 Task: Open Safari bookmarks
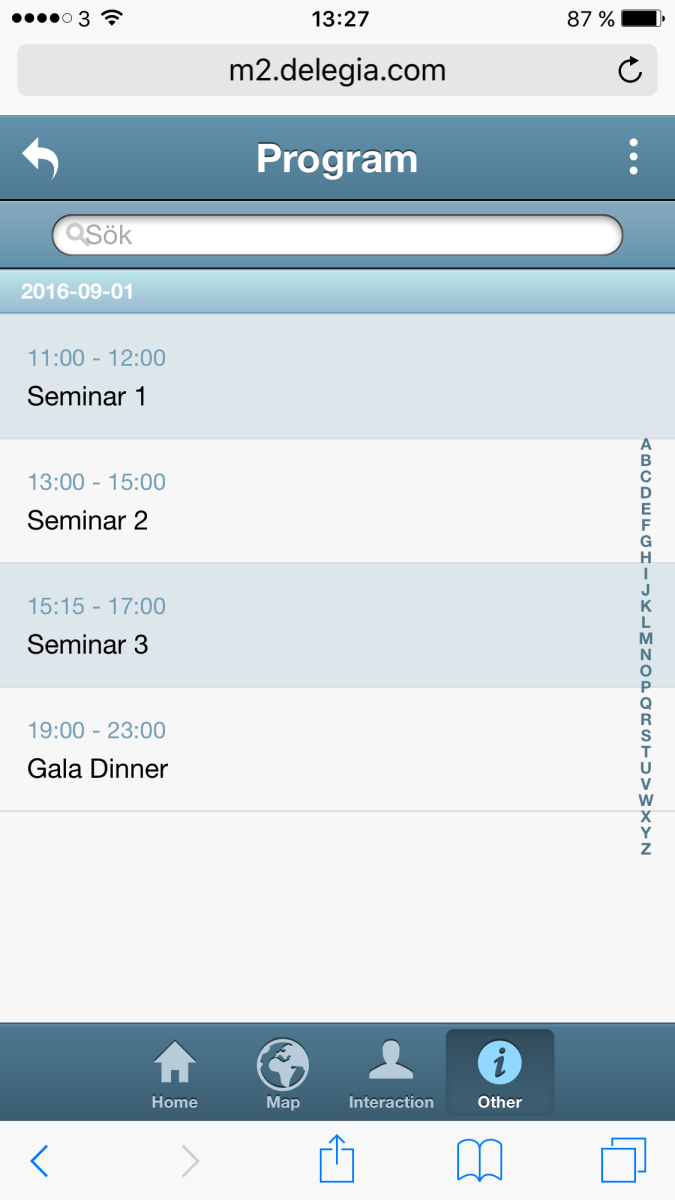tap(479, 1162)
